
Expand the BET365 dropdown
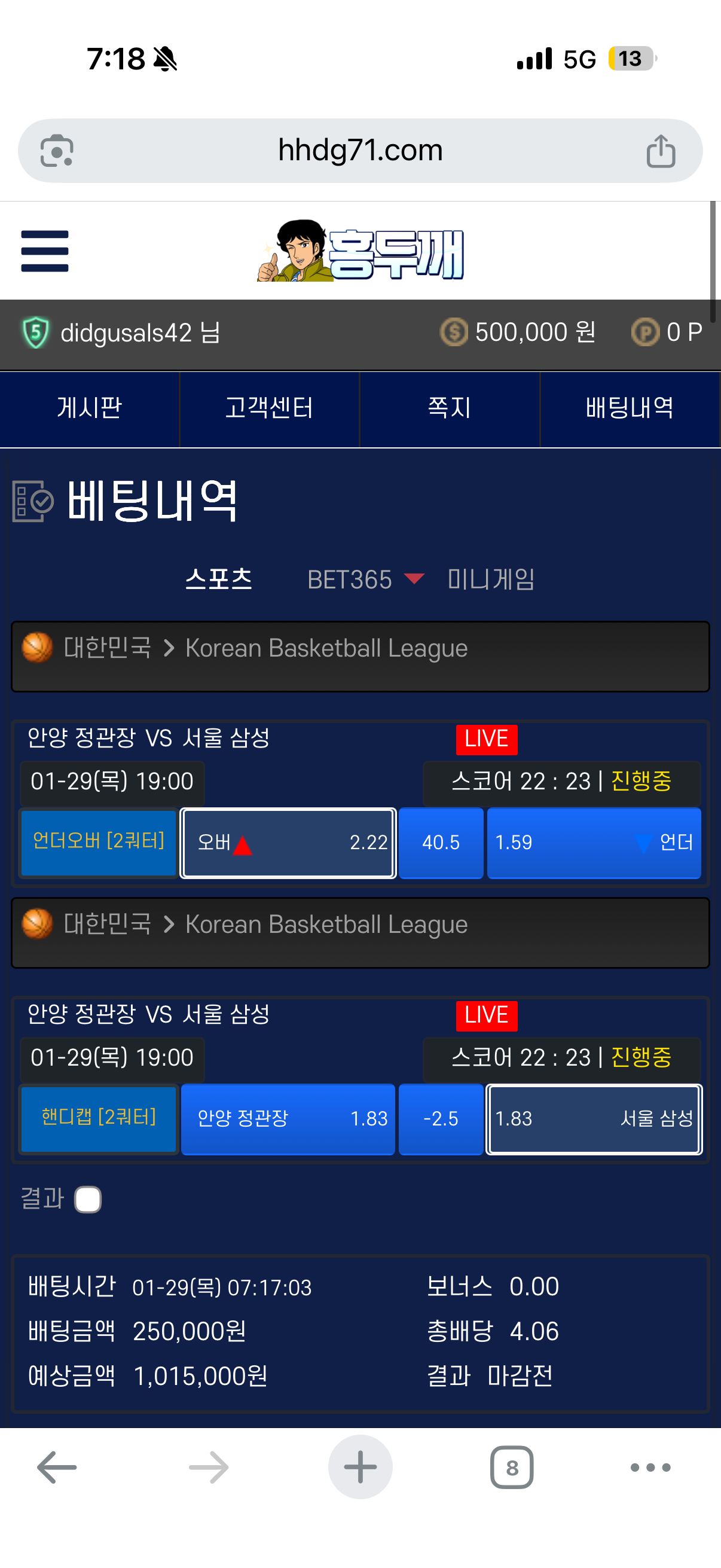click(366, 579)
